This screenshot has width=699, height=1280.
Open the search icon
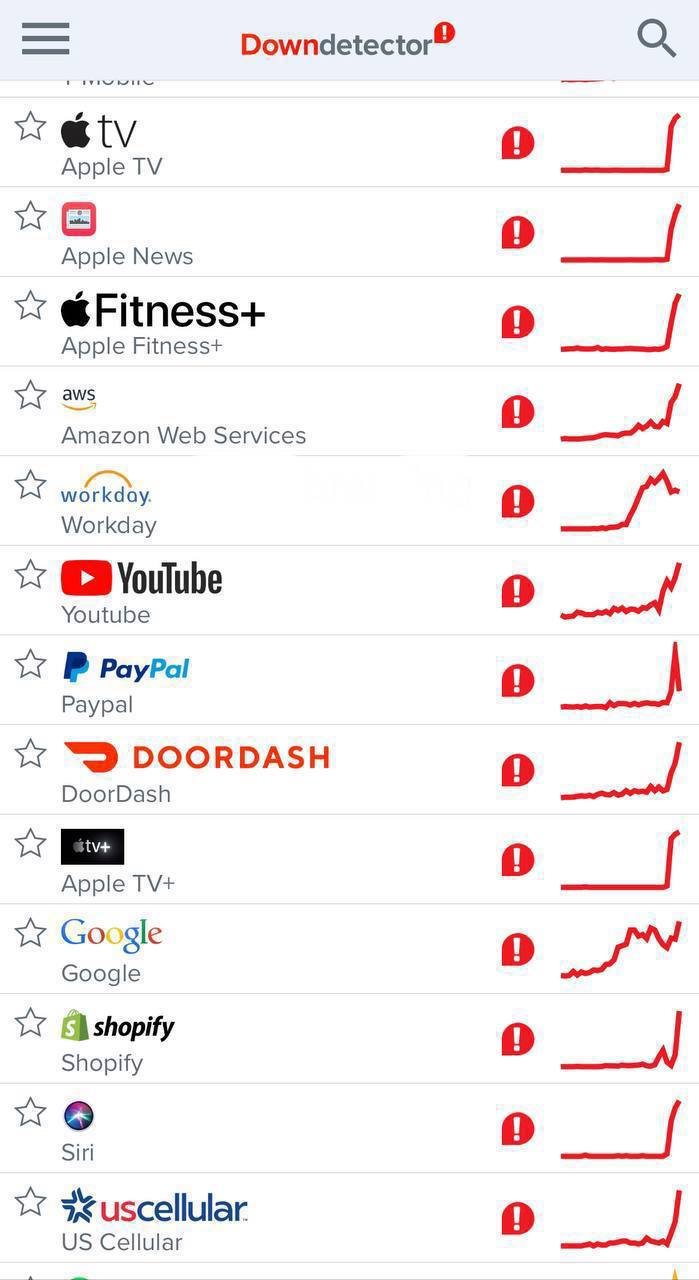[x=656, y=39]
